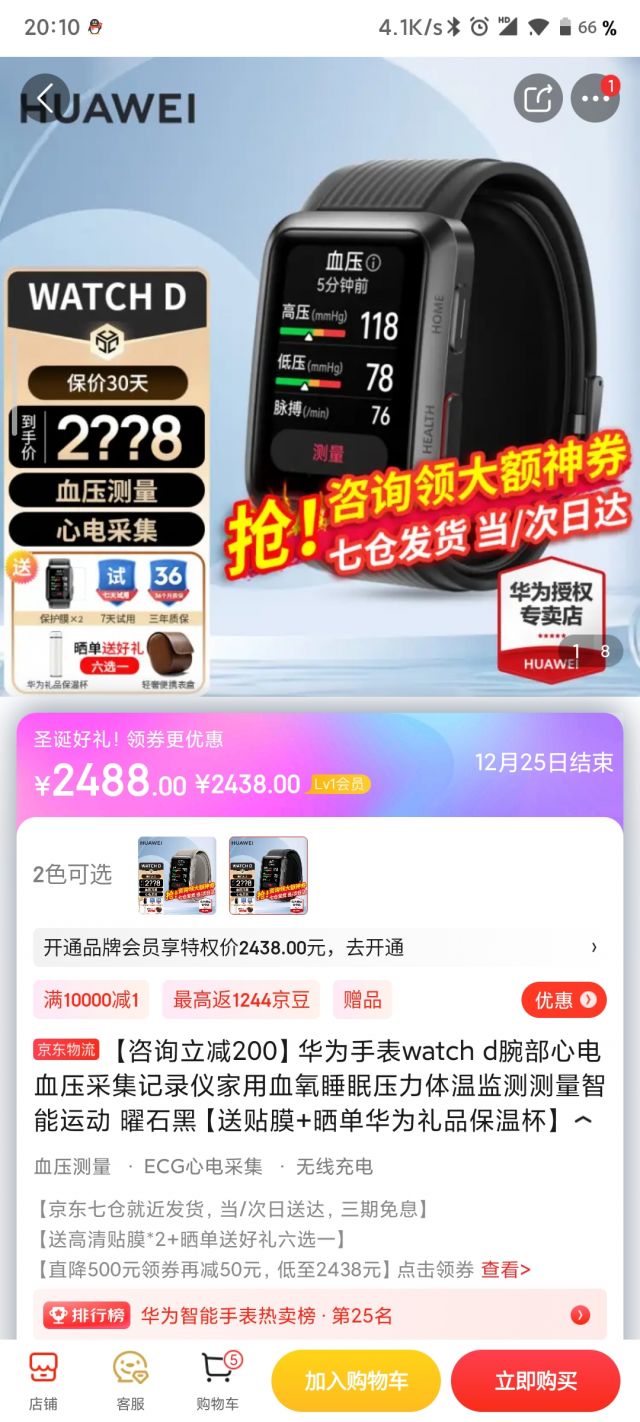Viewport: 640px width, 1422px height.
Task: Buy now with 立即购买
Action: (536, 1381)
